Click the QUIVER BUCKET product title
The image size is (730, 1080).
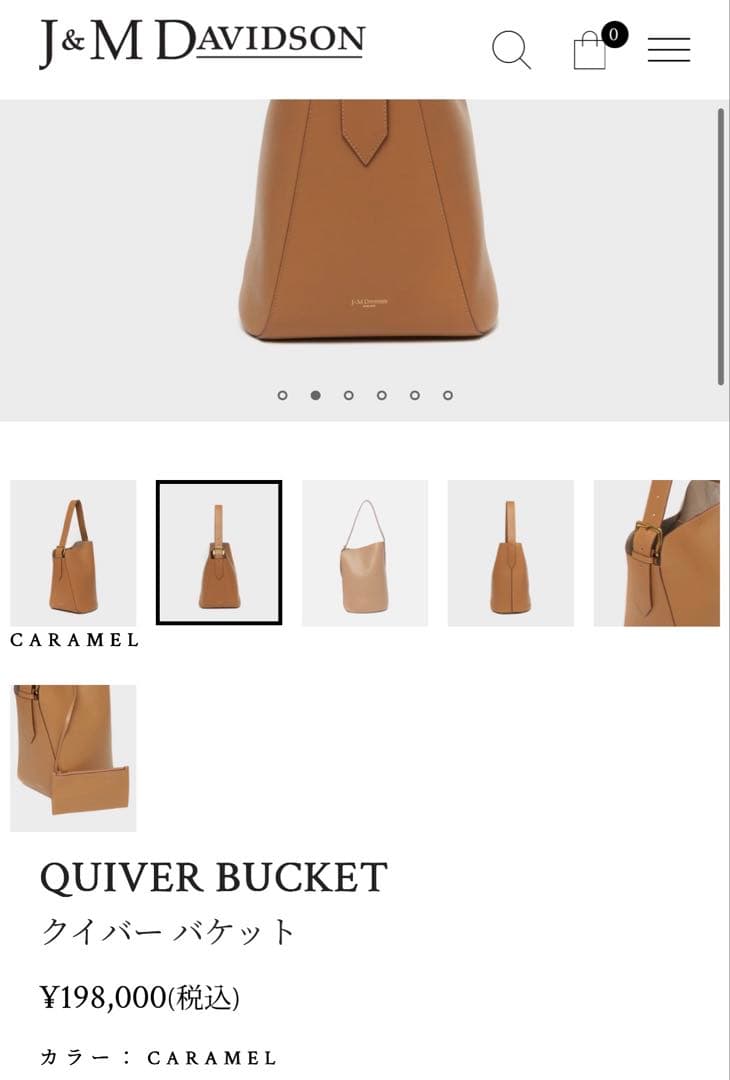(x=213, y=876)
